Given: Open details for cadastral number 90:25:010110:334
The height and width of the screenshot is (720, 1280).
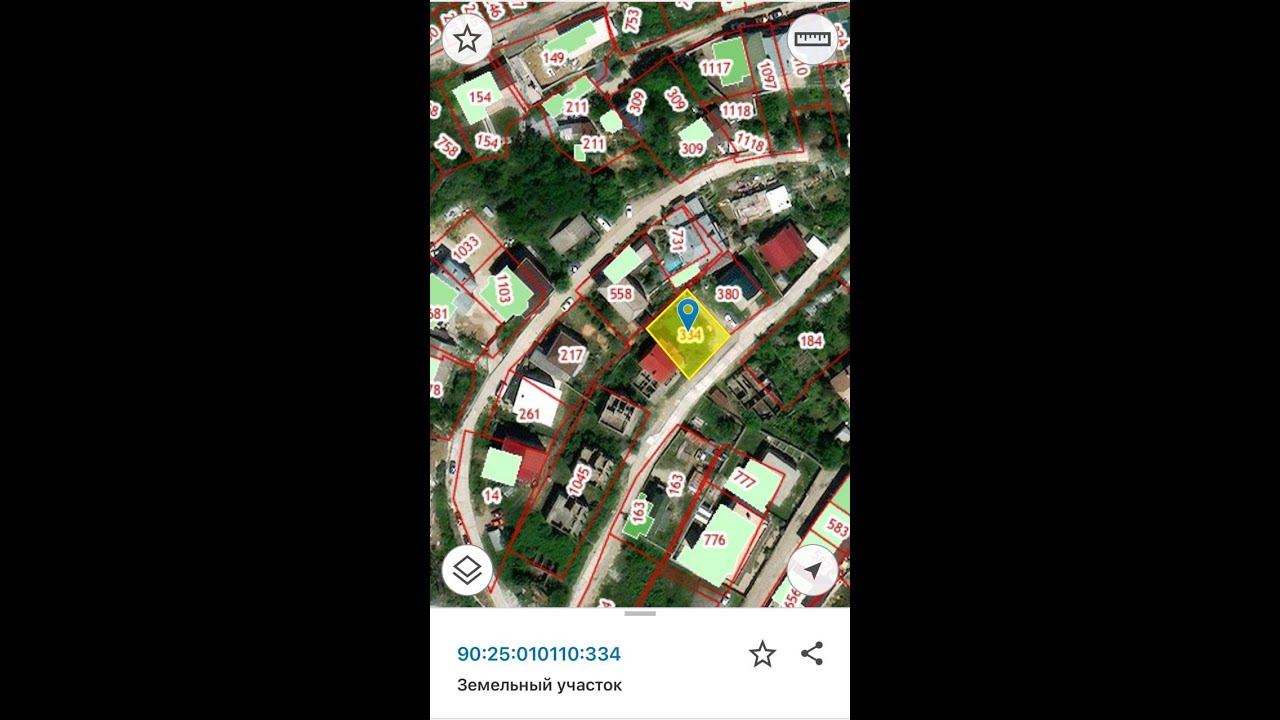Looking at the screenshot, I should coord(539,654).
